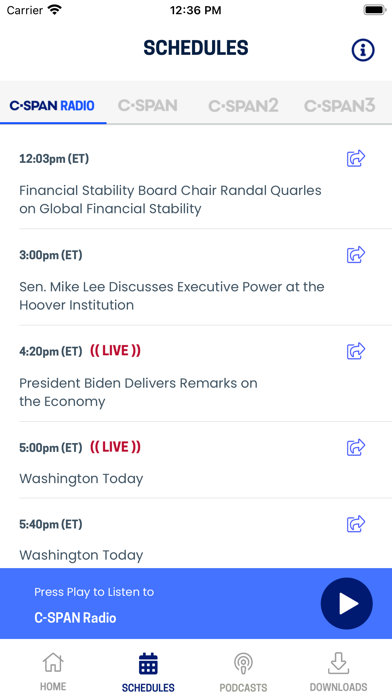Open the info icon beside Schedules
The image size is (392, 696).
coord(363,50)
